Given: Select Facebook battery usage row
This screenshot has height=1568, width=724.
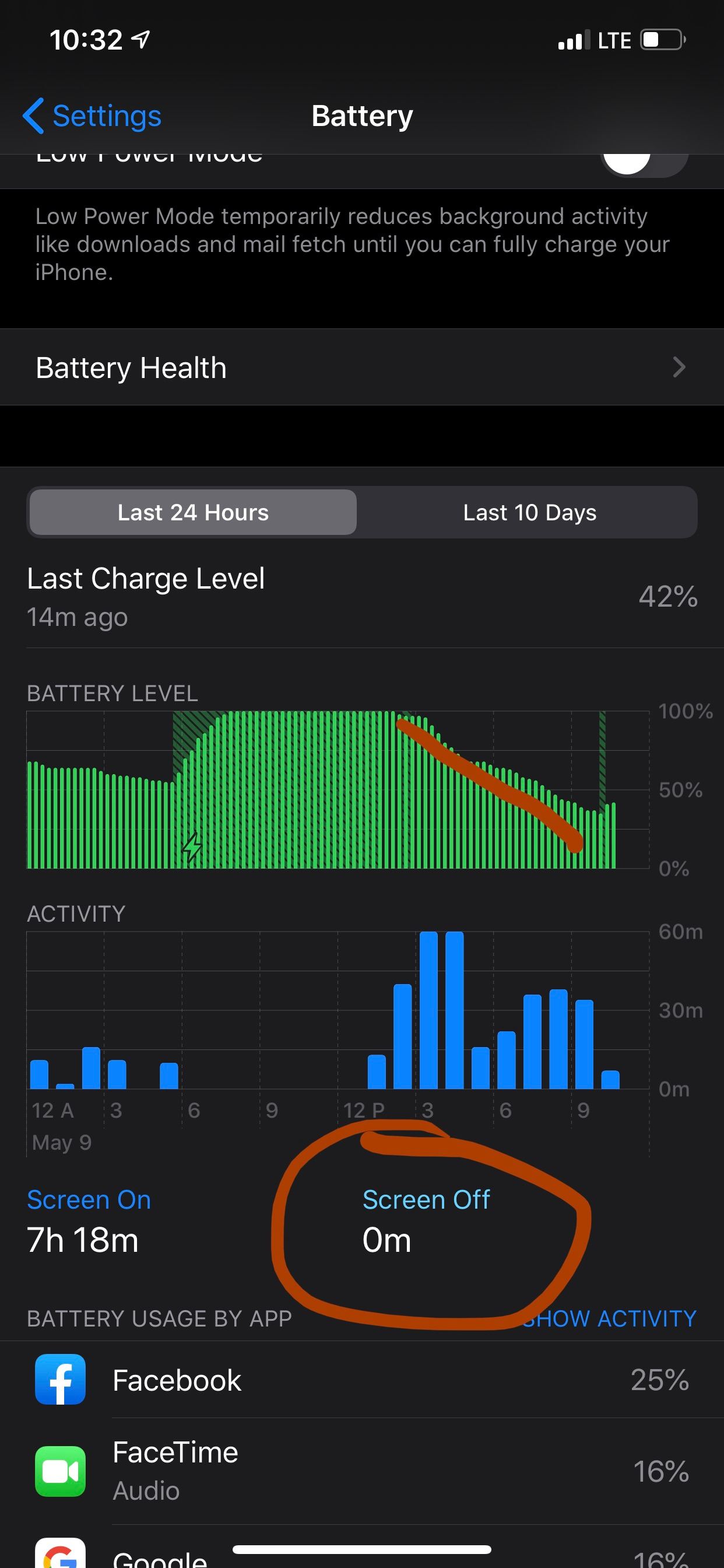Looking at the screenshot, I should coord(361,1380).
